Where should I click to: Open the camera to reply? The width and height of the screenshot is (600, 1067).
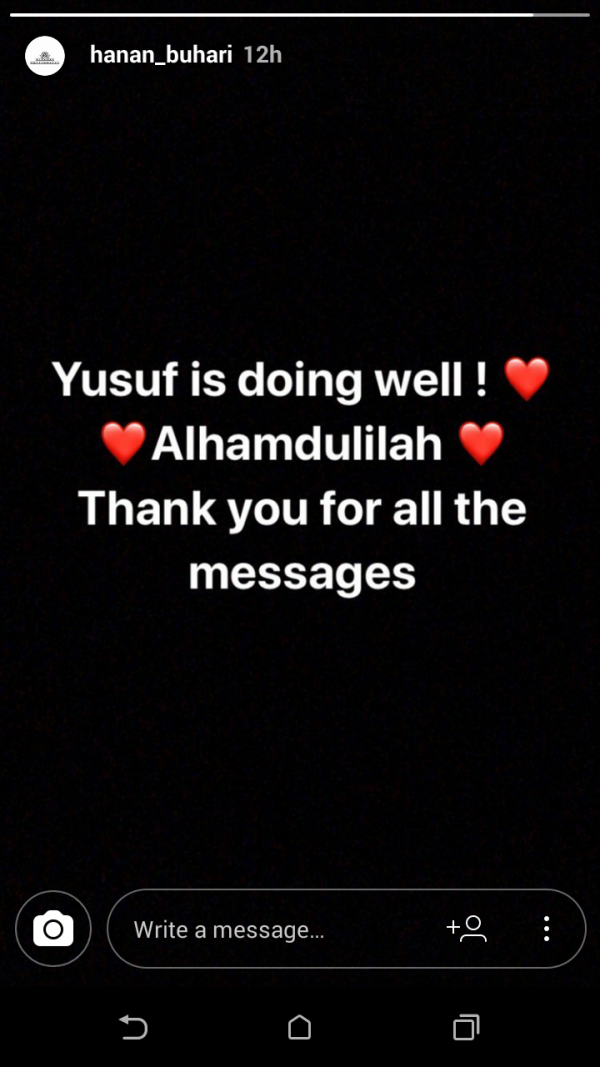click(53, 929)
